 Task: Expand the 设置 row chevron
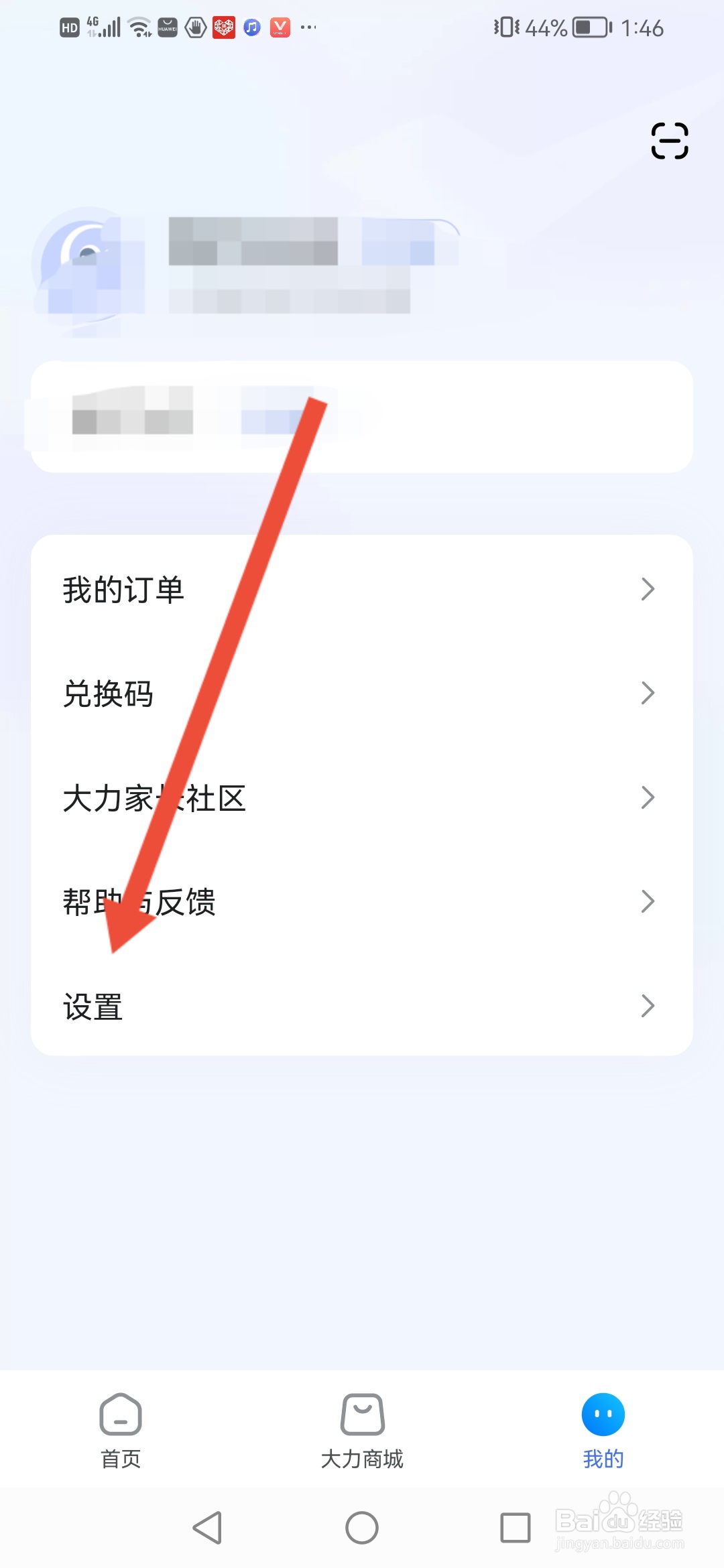648,1005
